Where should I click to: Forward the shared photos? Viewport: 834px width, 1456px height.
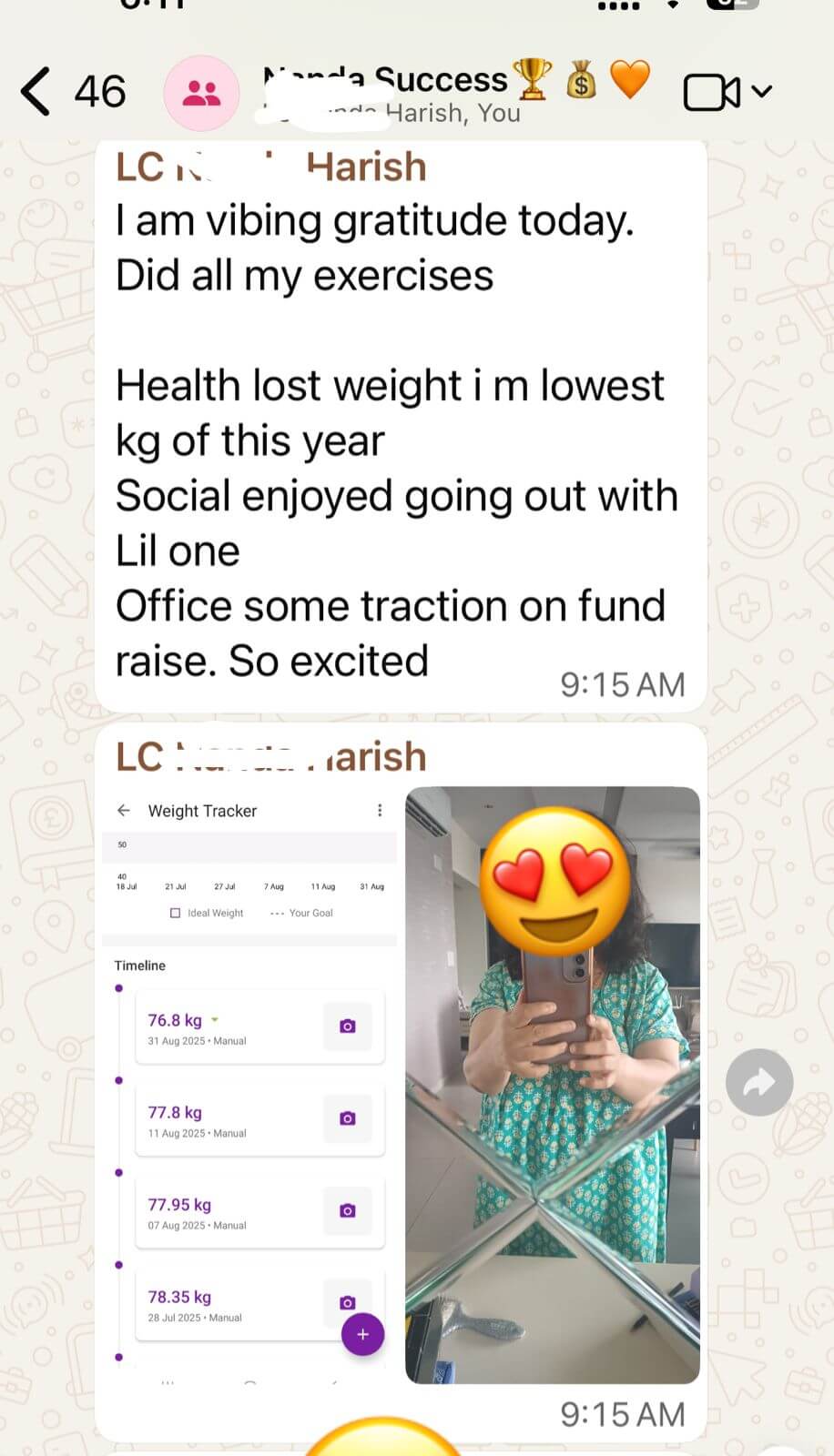point(758,1082)
